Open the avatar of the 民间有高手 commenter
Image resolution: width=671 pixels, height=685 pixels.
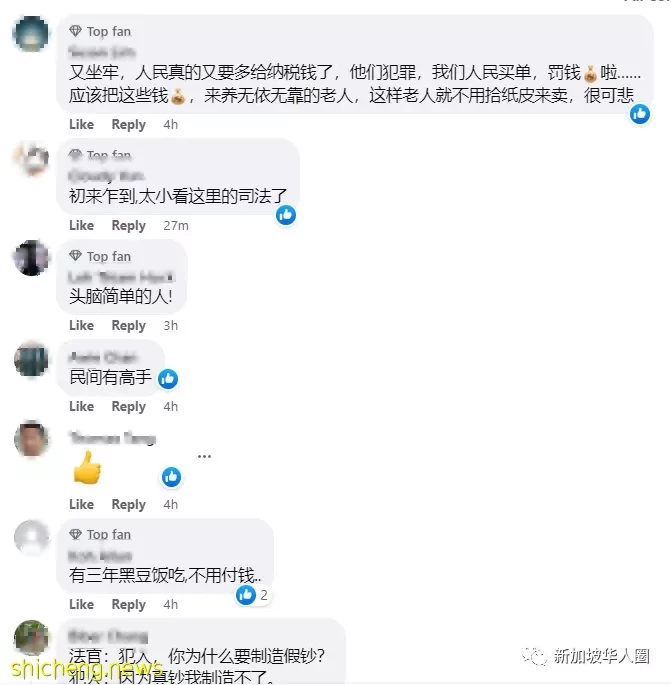click(32, 358)
